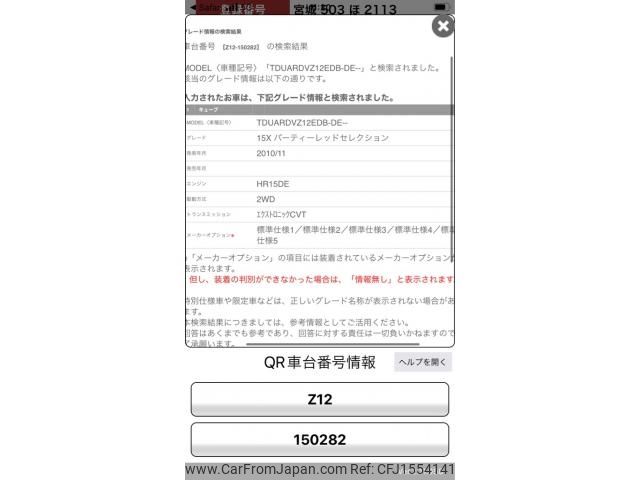
Task: Open help with ヘルプを開く button
Action: click(x=423, y=362)
